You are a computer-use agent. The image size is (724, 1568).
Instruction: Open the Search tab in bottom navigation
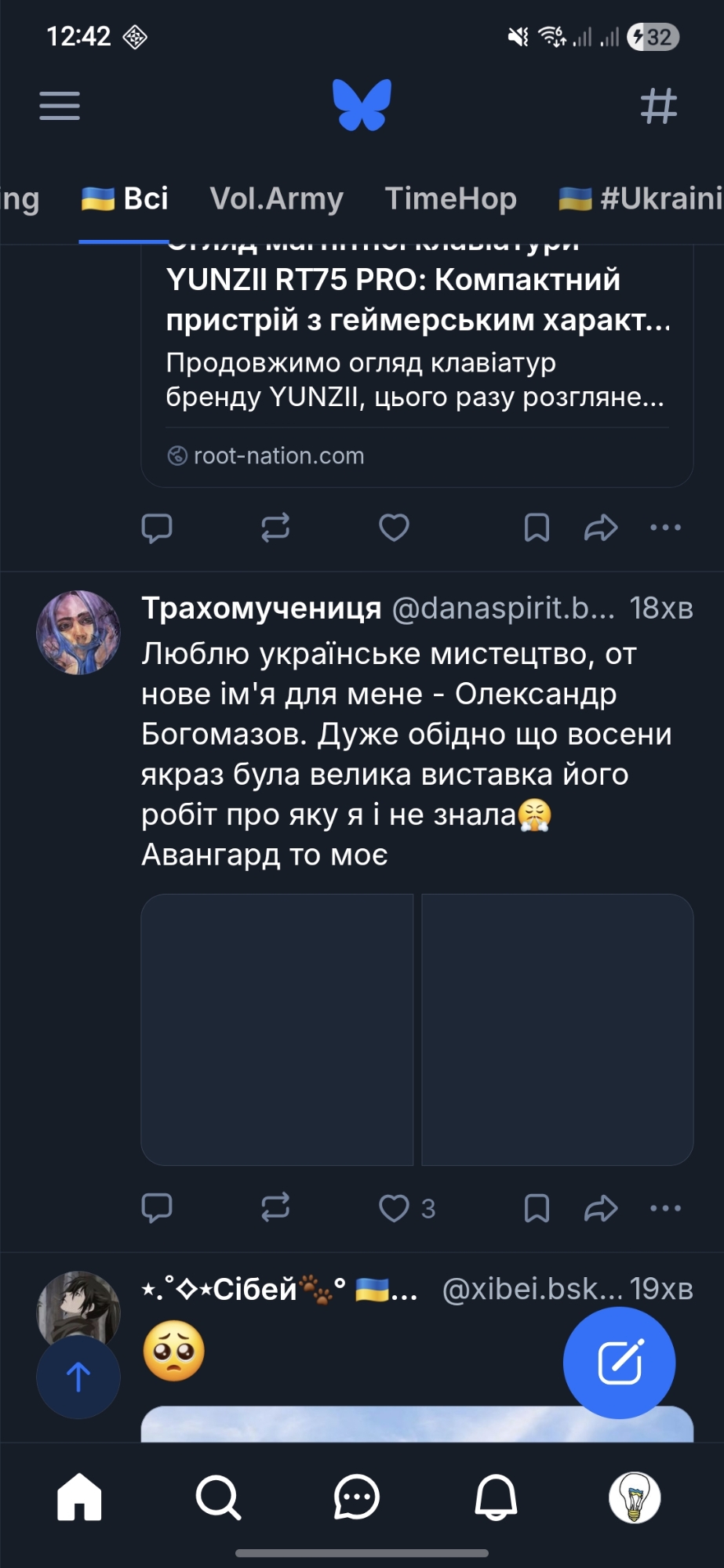[218, 1497]
